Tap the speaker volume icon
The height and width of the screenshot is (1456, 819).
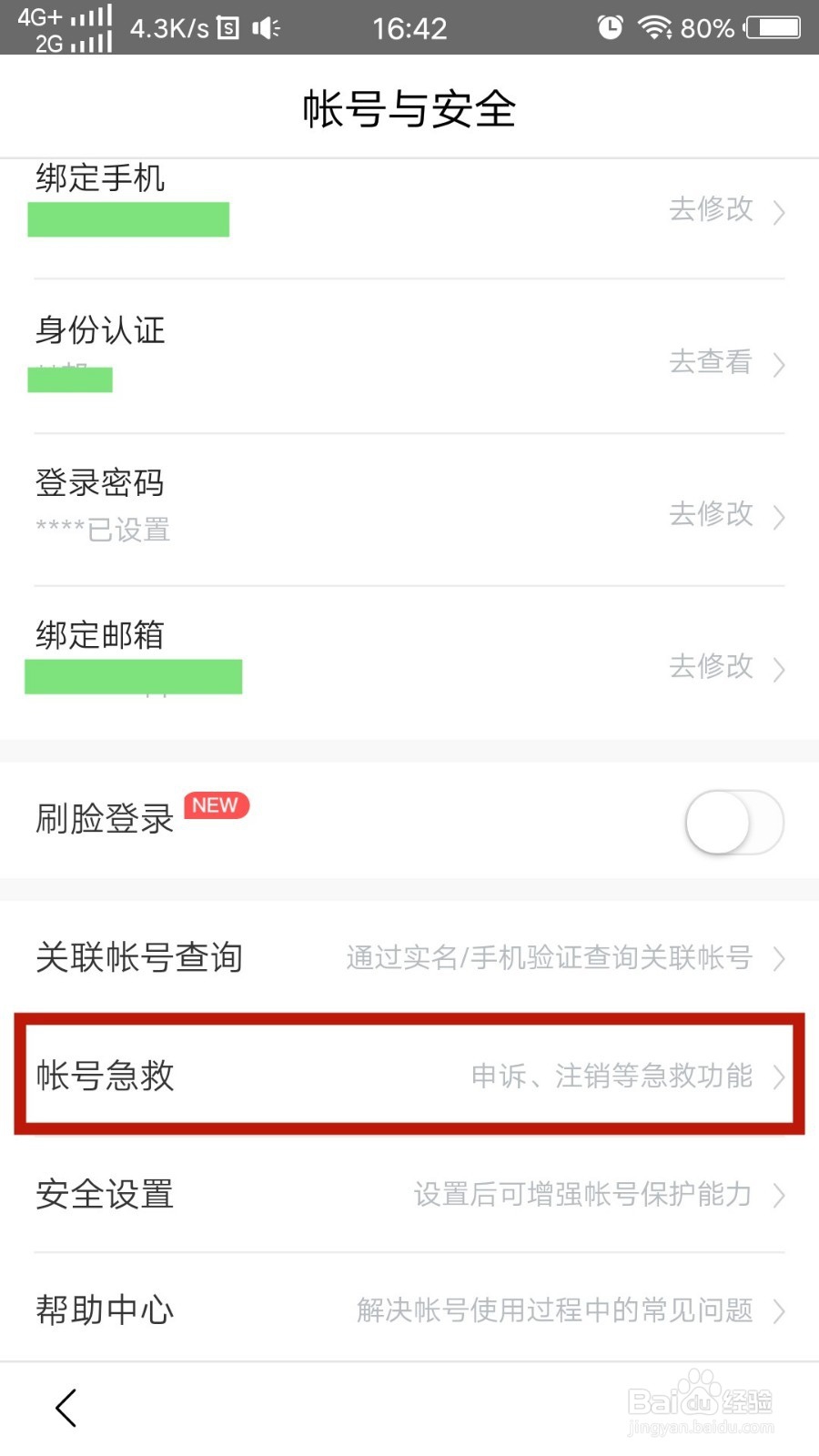pyautogui.click(x=266, y=27)
